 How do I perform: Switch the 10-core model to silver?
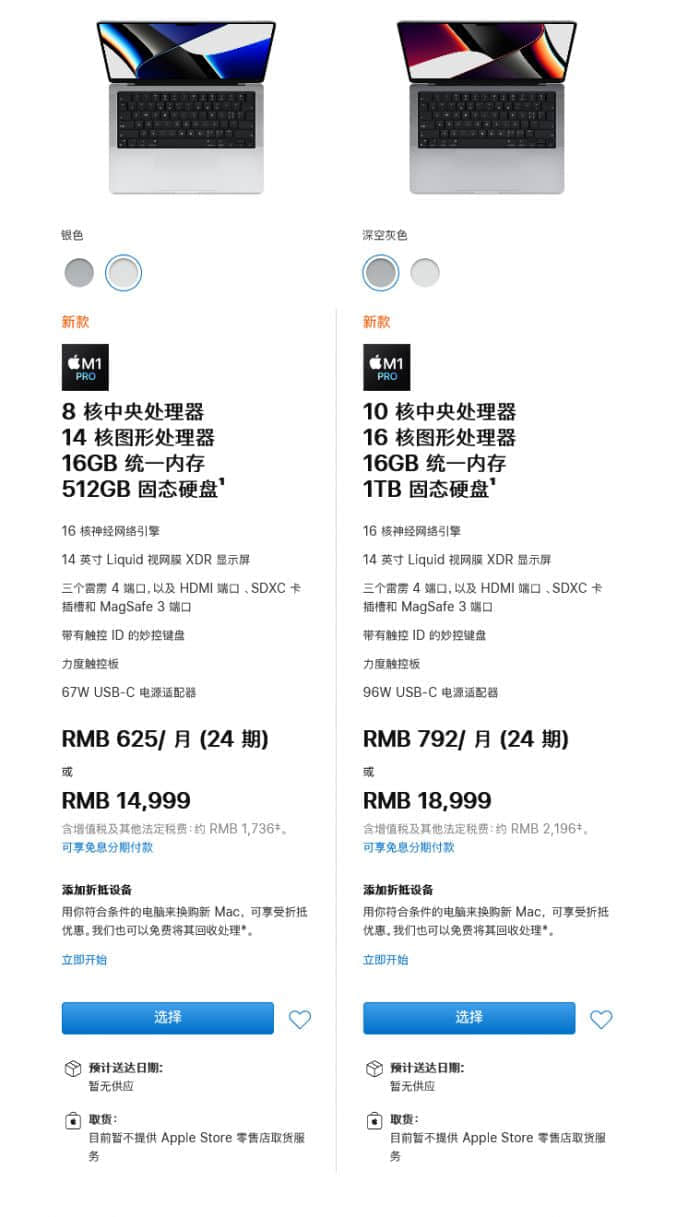(x=425, y=272)
